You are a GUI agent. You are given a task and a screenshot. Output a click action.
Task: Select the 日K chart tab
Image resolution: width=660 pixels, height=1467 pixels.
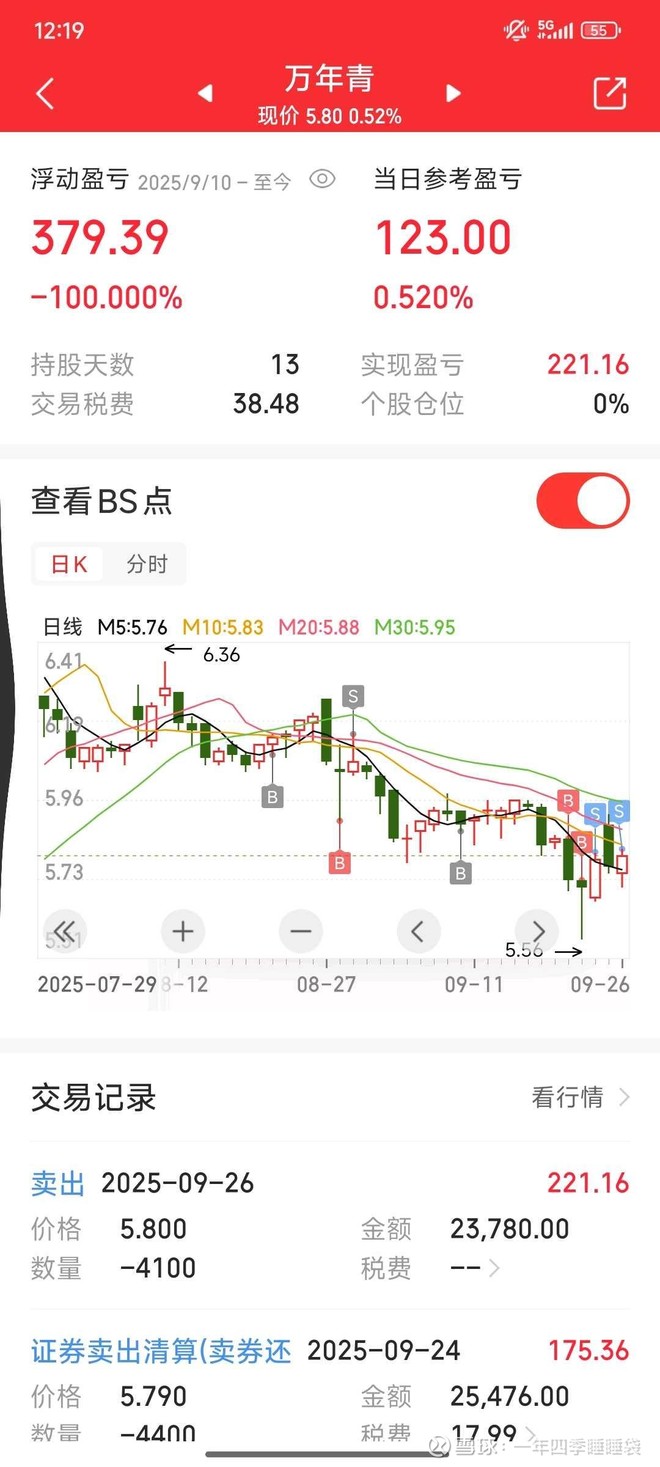pos(70,564)
